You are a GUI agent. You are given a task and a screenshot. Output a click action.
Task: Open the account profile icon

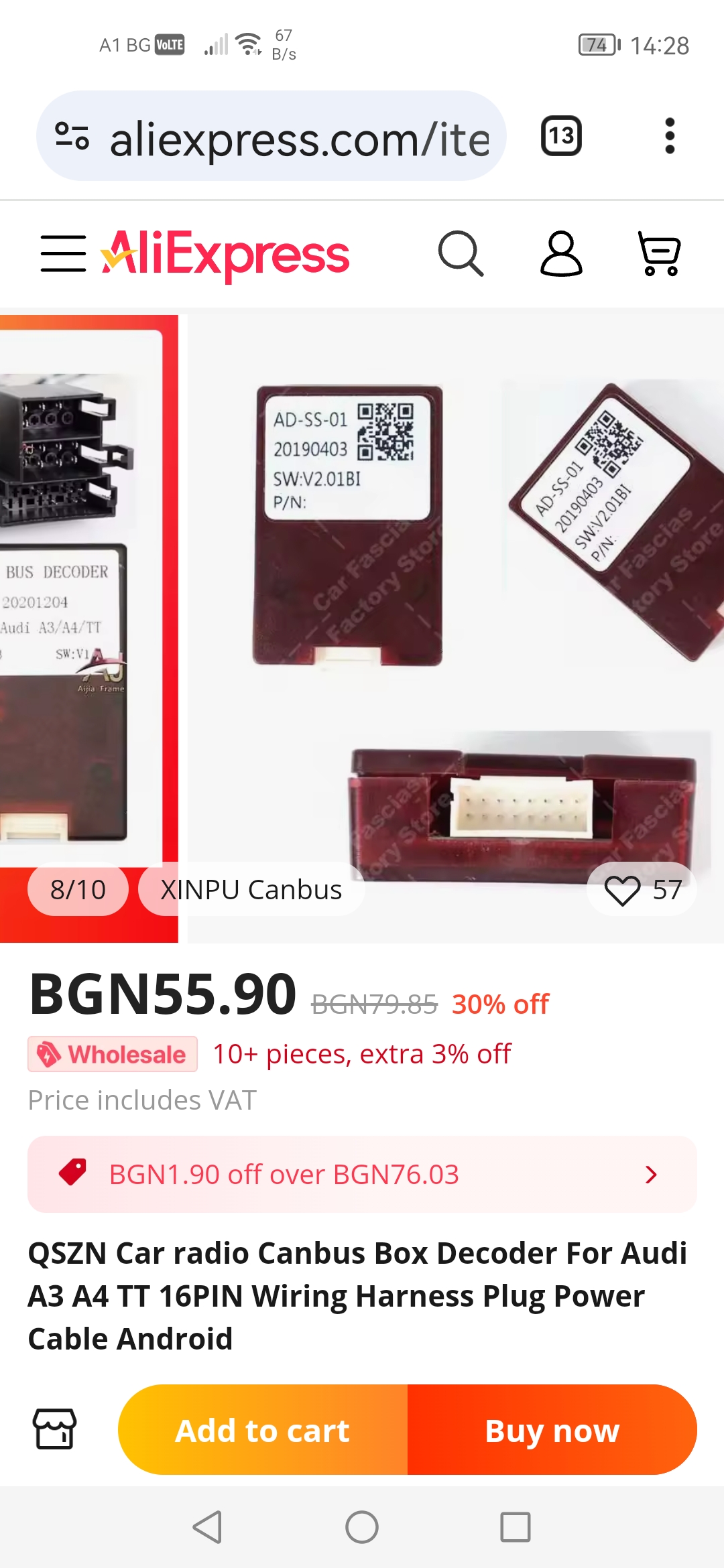561,254
